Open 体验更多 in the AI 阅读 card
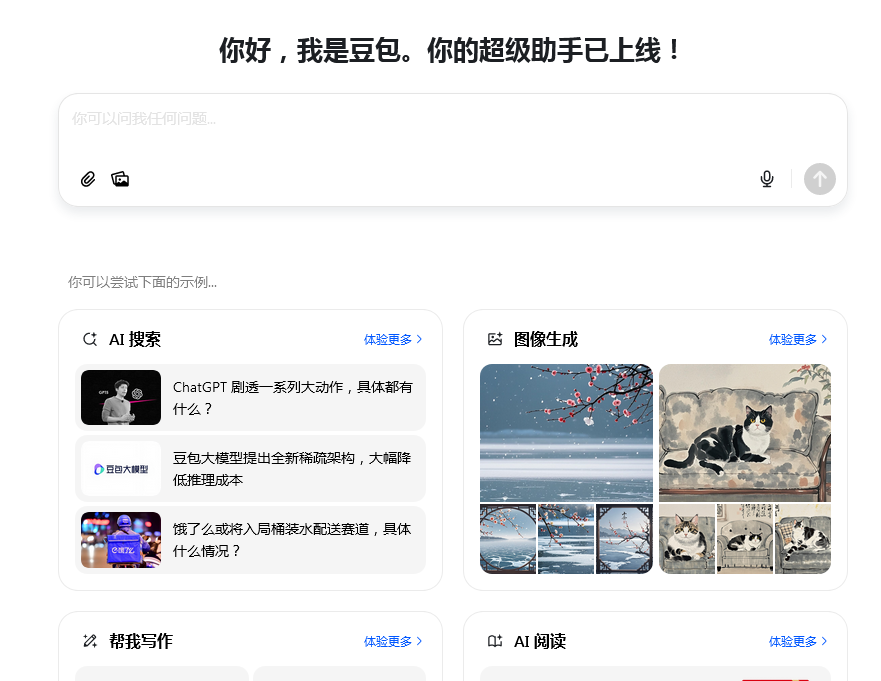Image resolution: width=881 pixels, height=681 pixels. [798, 642]
